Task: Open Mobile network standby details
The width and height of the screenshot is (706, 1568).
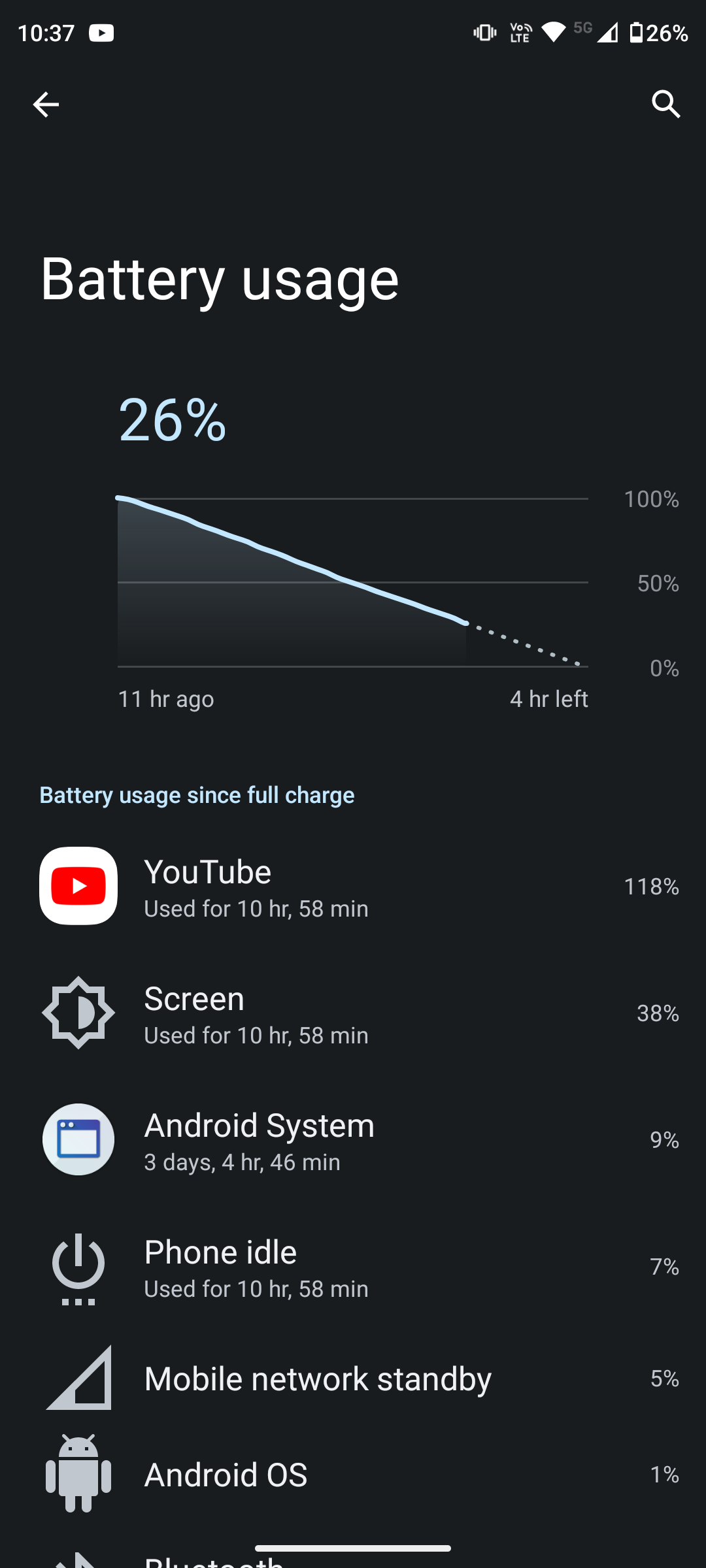Action: (x=353, y=1379)
